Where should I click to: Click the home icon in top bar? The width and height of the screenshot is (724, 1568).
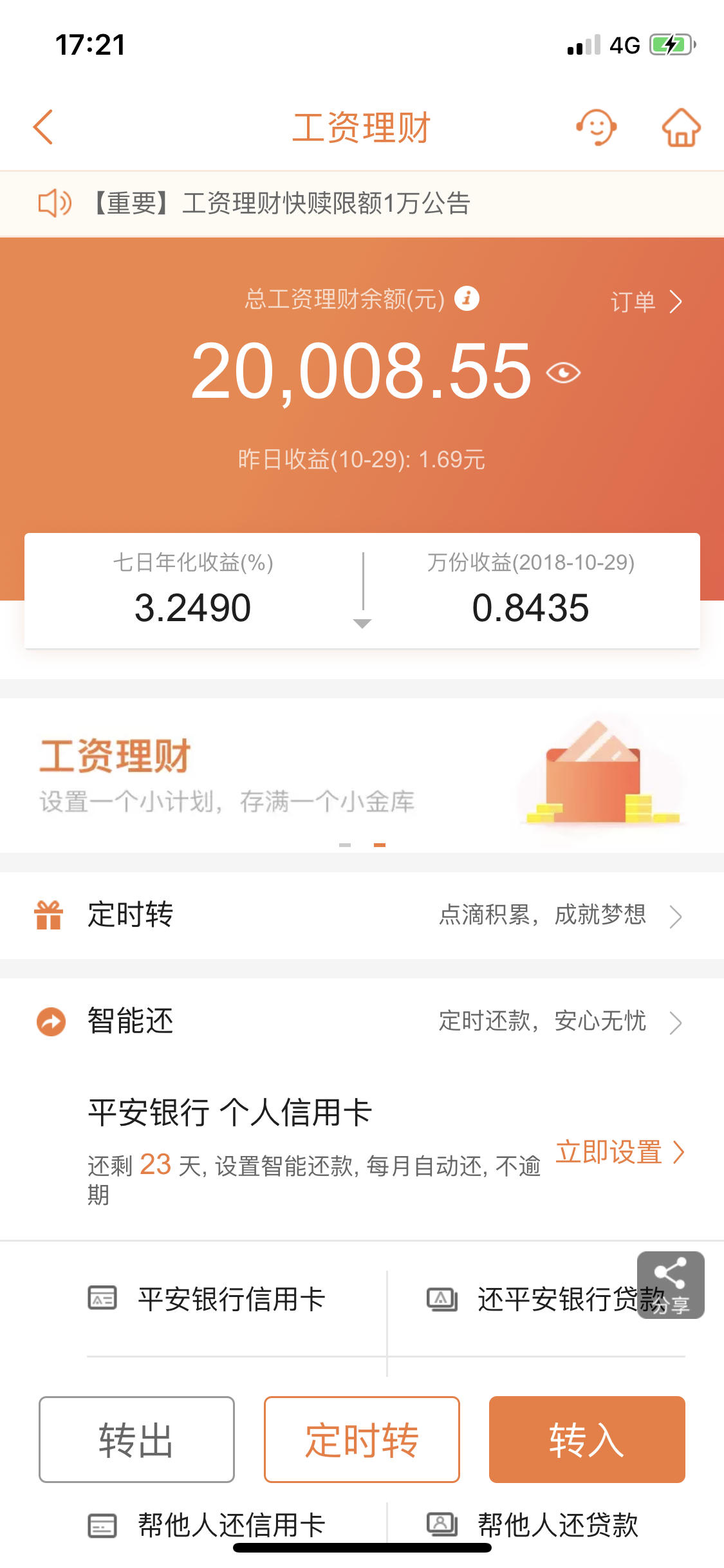[x=681, y=127]
